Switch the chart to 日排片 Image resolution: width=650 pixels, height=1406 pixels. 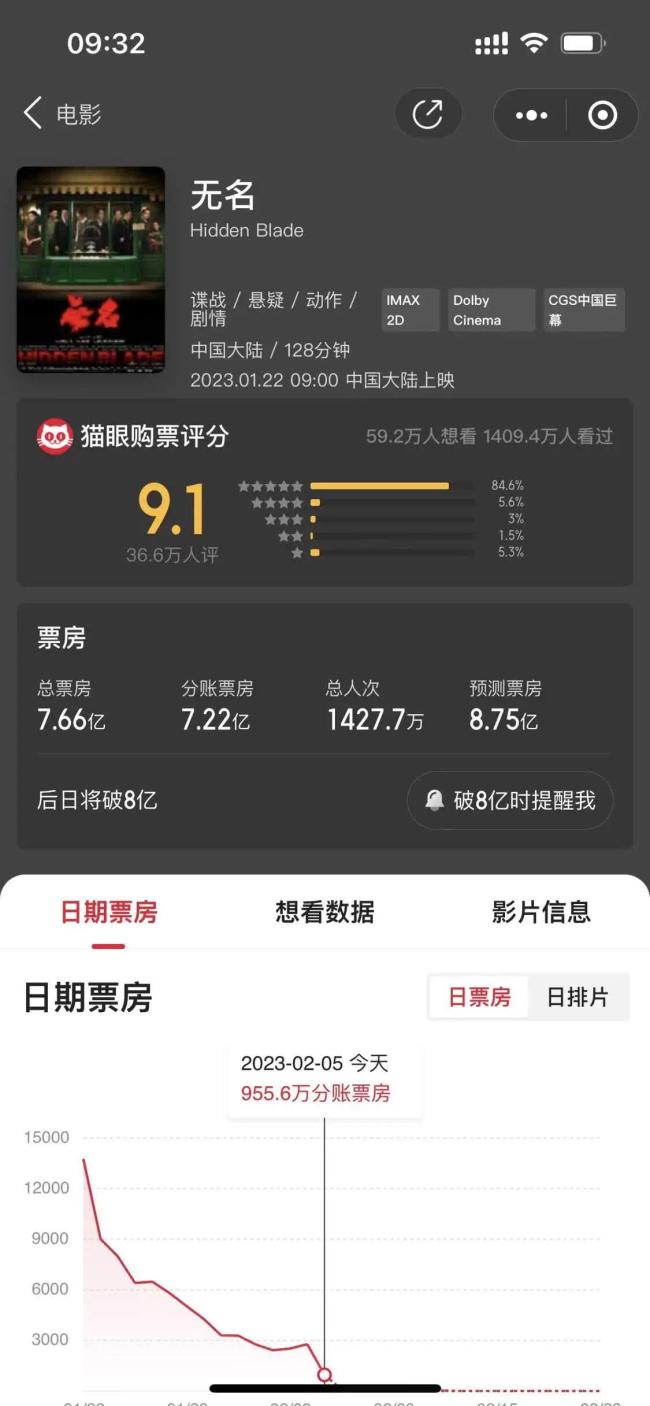click(x=577, y=997)
